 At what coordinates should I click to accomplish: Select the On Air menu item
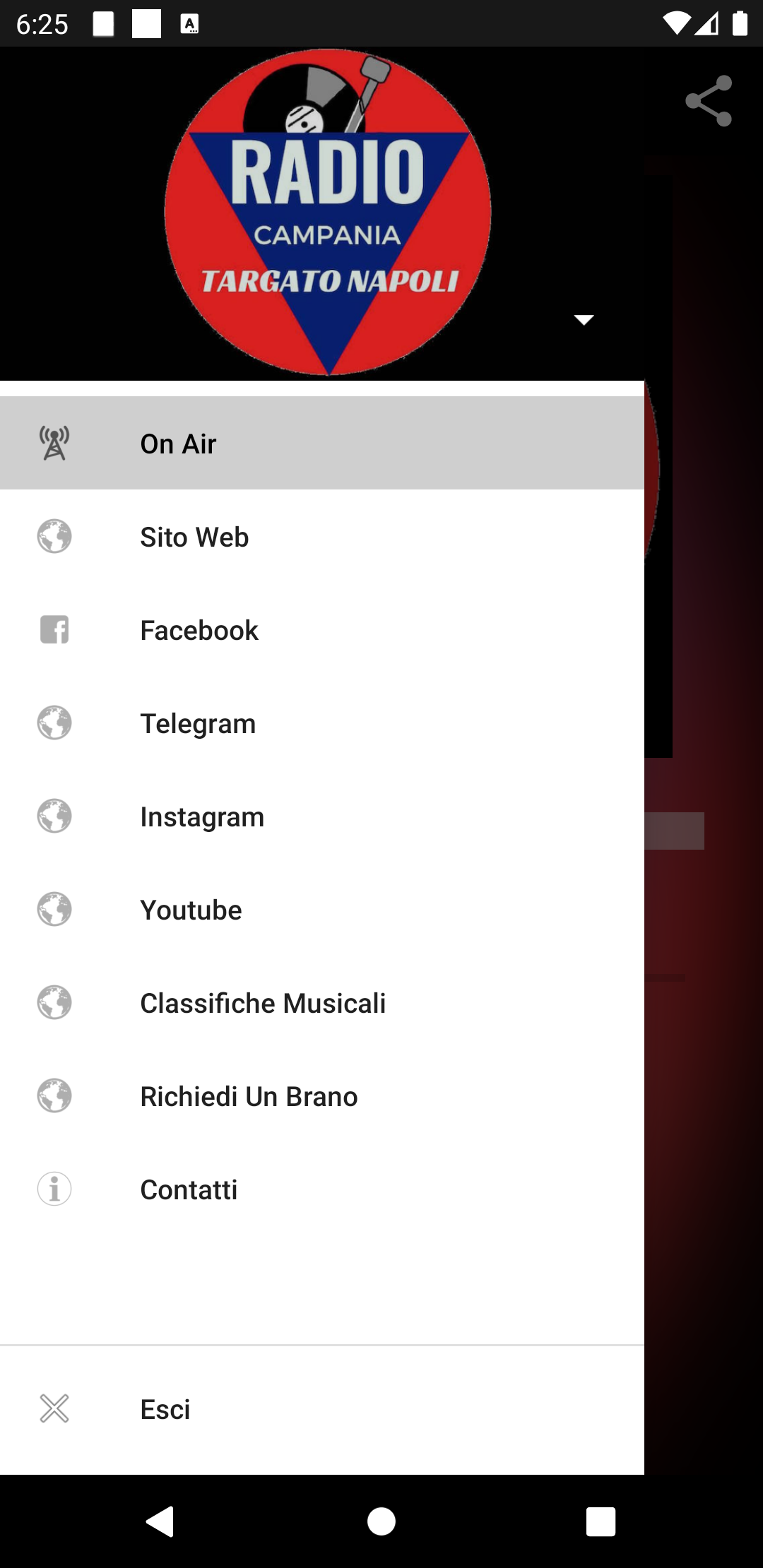pos(322,443)
